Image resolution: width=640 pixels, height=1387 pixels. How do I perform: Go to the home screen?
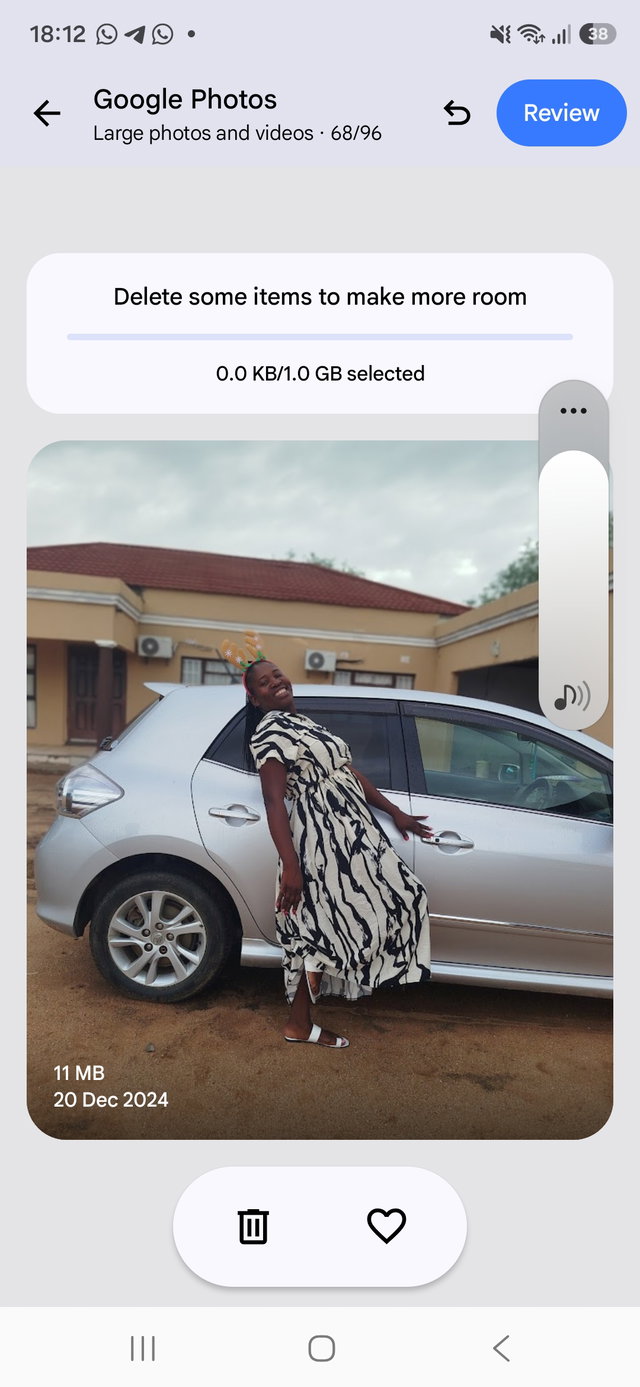(x=321, y=1348)
